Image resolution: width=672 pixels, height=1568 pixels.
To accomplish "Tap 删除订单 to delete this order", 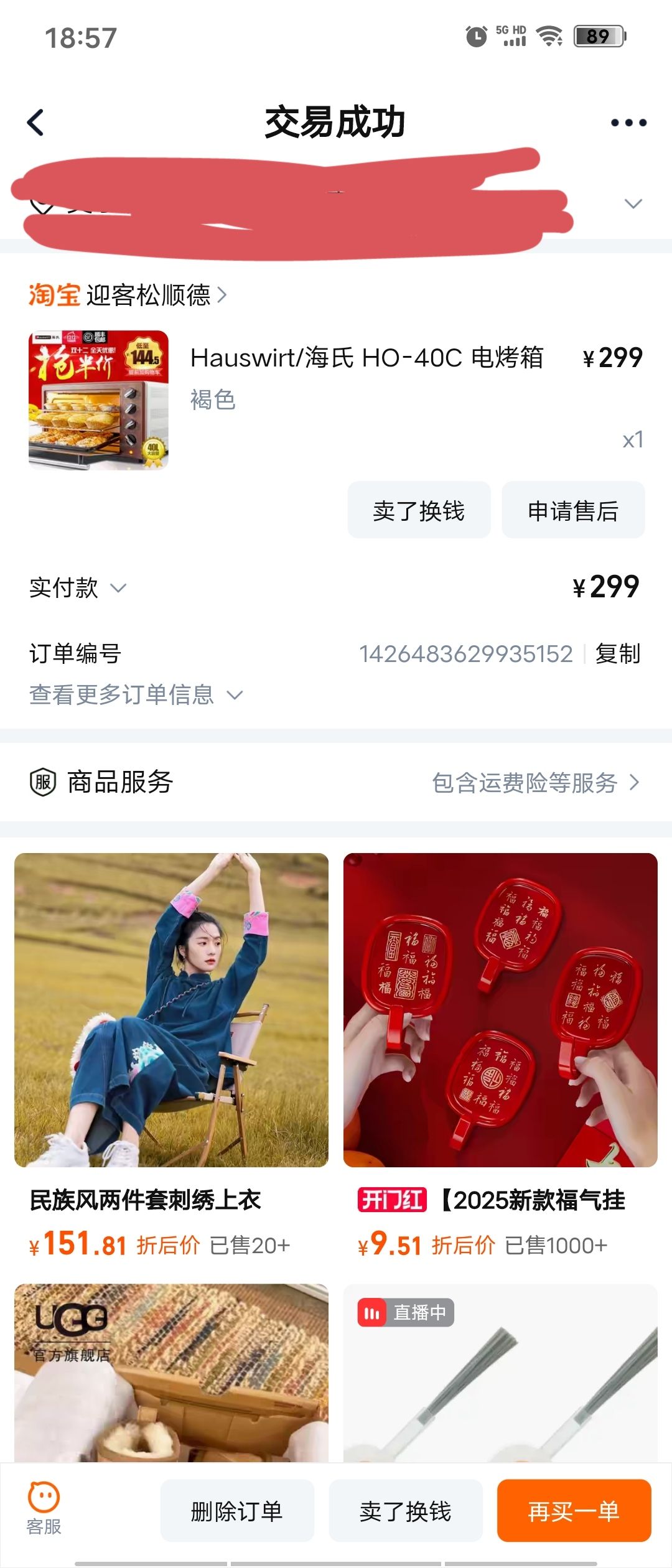I will coord(237,1511).
